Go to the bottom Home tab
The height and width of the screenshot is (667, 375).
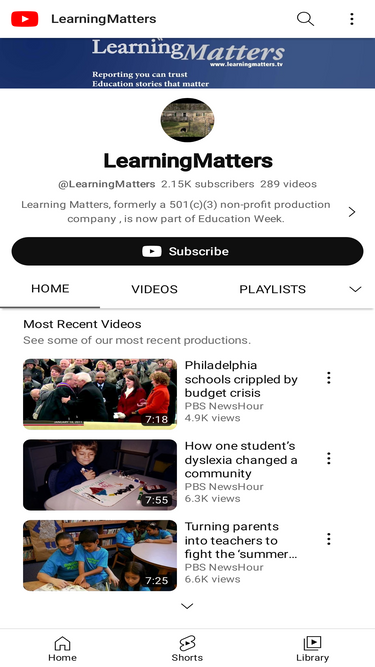(x=62, y=649)
